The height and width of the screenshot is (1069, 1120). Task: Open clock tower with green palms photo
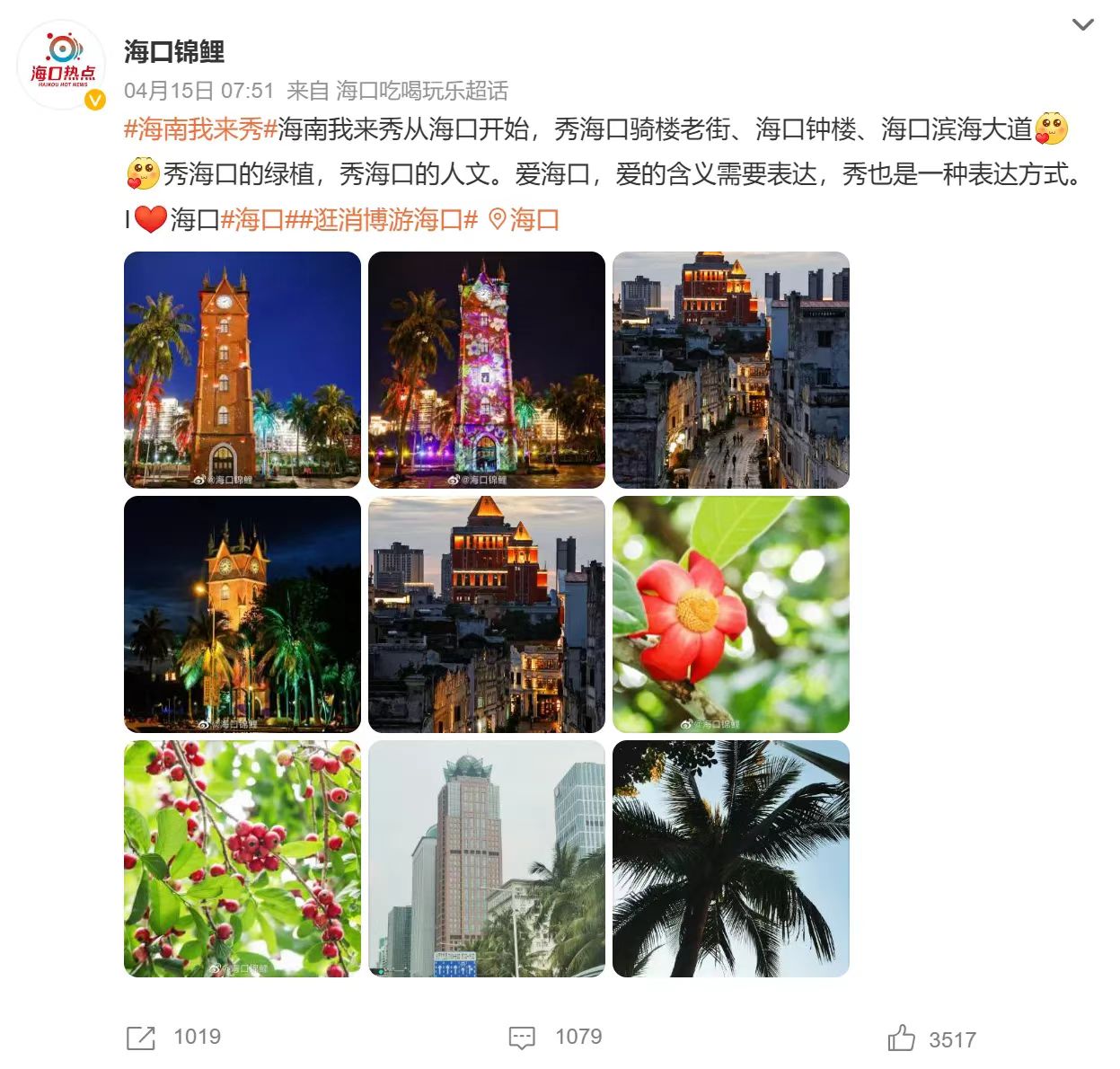(x=243, y=614)
